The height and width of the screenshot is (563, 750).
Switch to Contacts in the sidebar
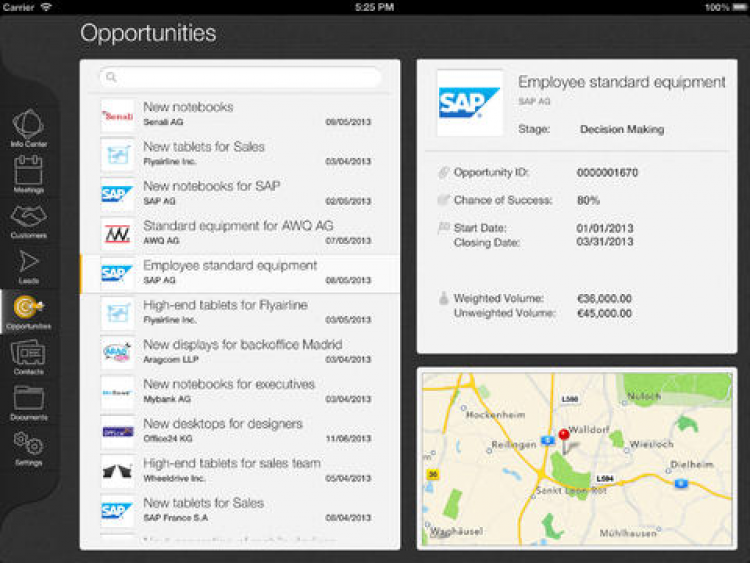(x=28, y=357)
